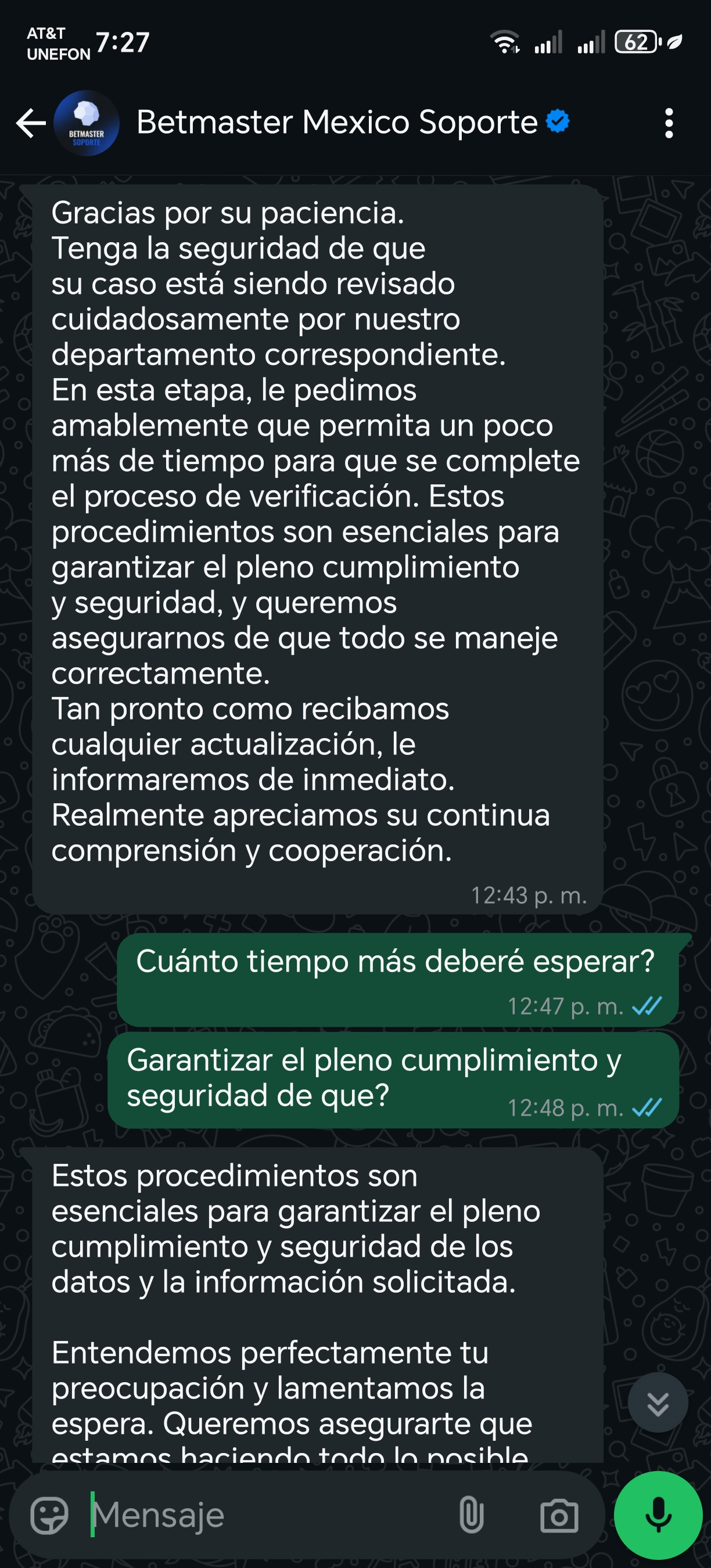Open the camera to send a photo
Viewport: 711px width, 1568px height.
tap(558, 1516)
